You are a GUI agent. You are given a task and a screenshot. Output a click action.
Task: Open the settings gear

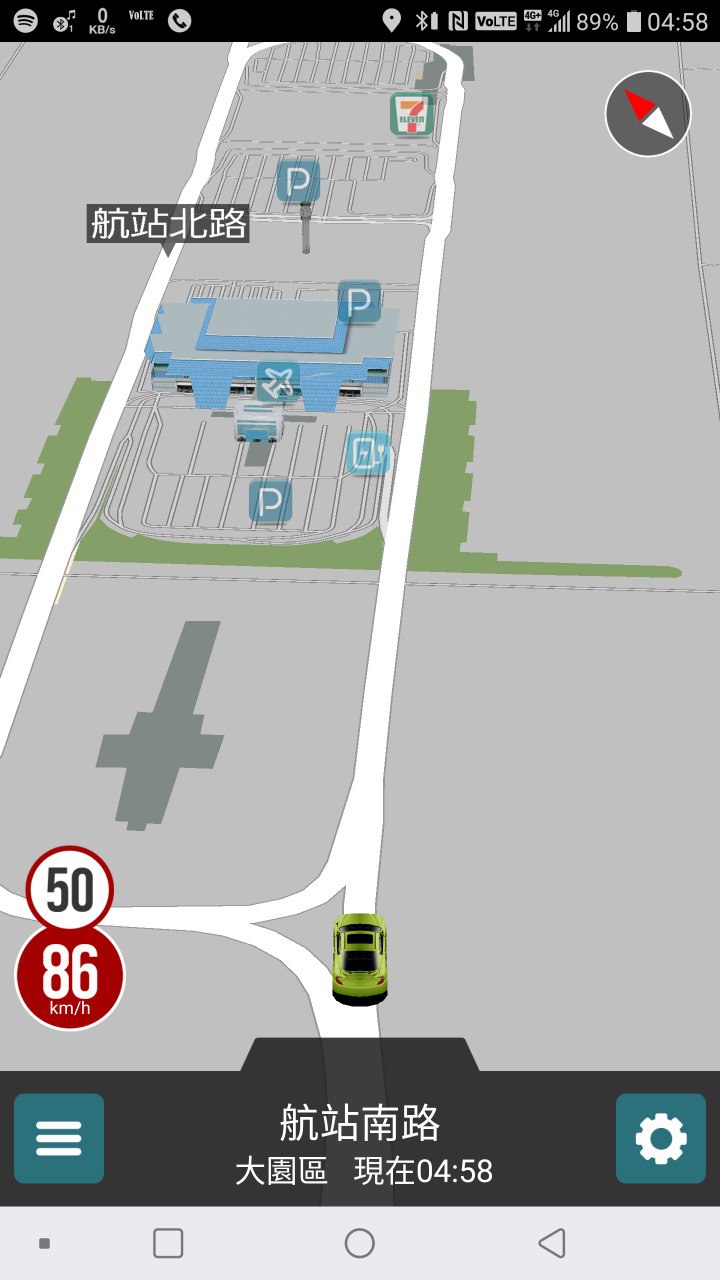pyautogui.click(x=661, y=1138)
